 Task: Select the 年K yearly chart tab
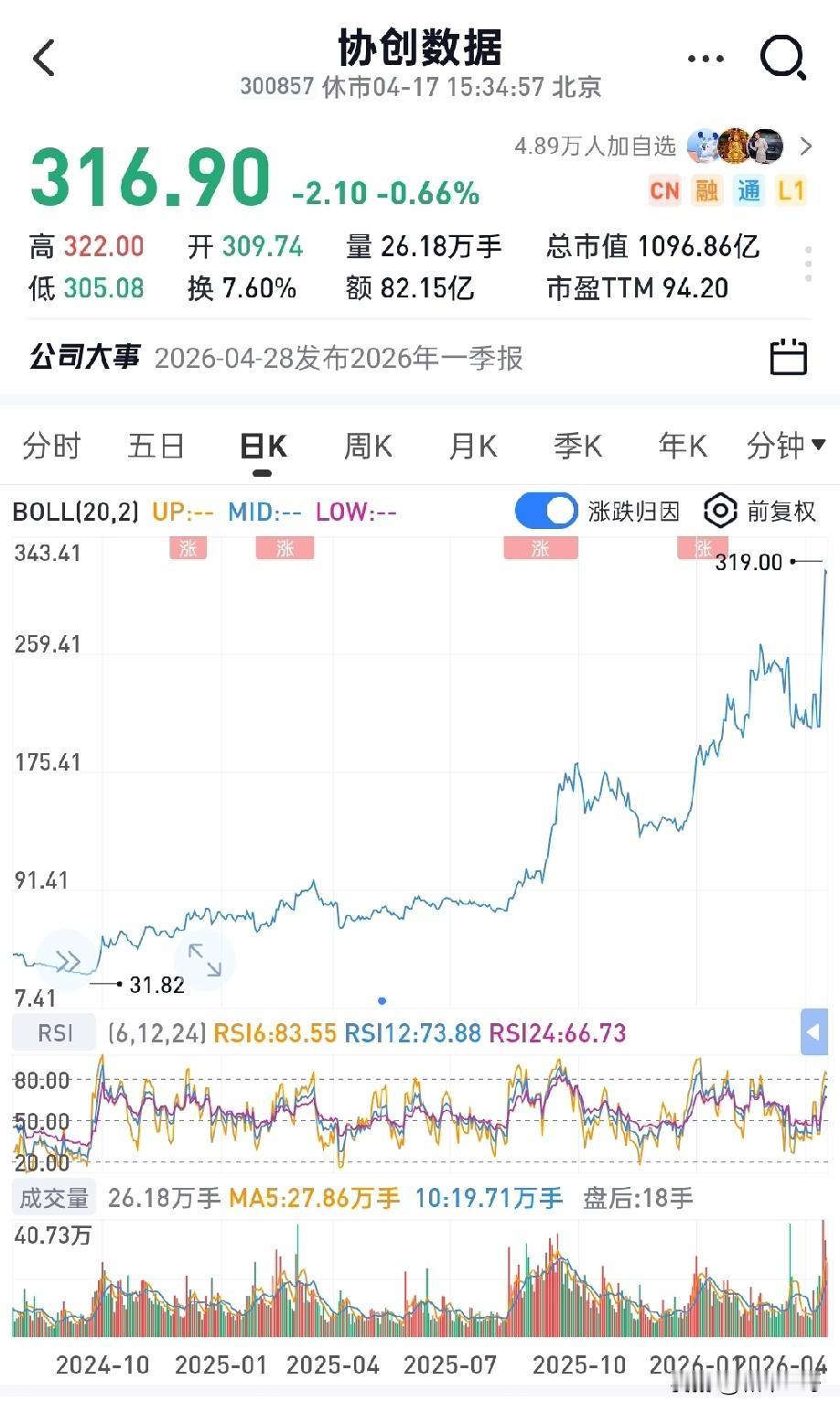(x=681, y=446)
